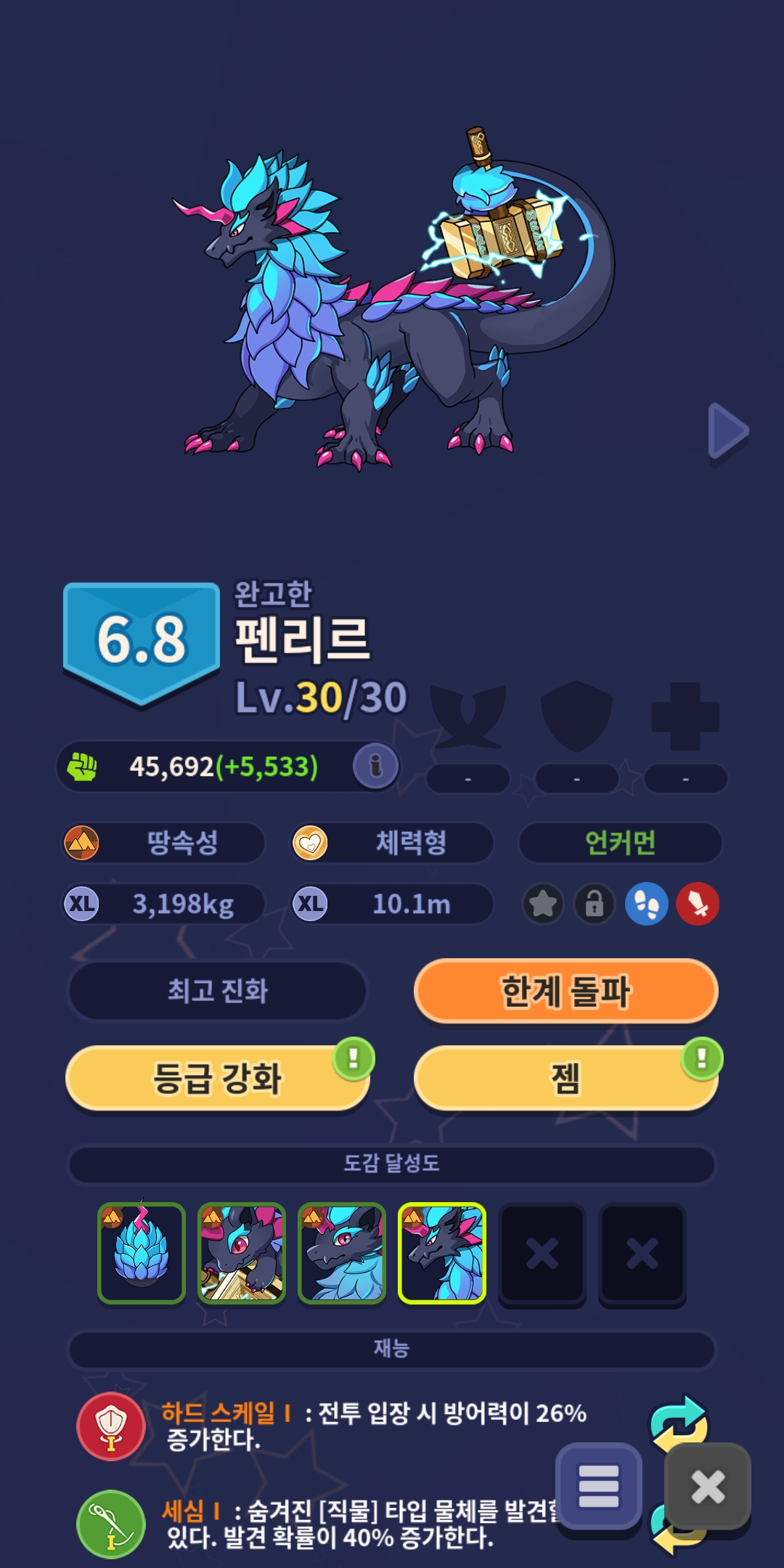Viewport: 784px width, 1568px height.
Task: Tap the red sword icon
Action: coord(698,905)
